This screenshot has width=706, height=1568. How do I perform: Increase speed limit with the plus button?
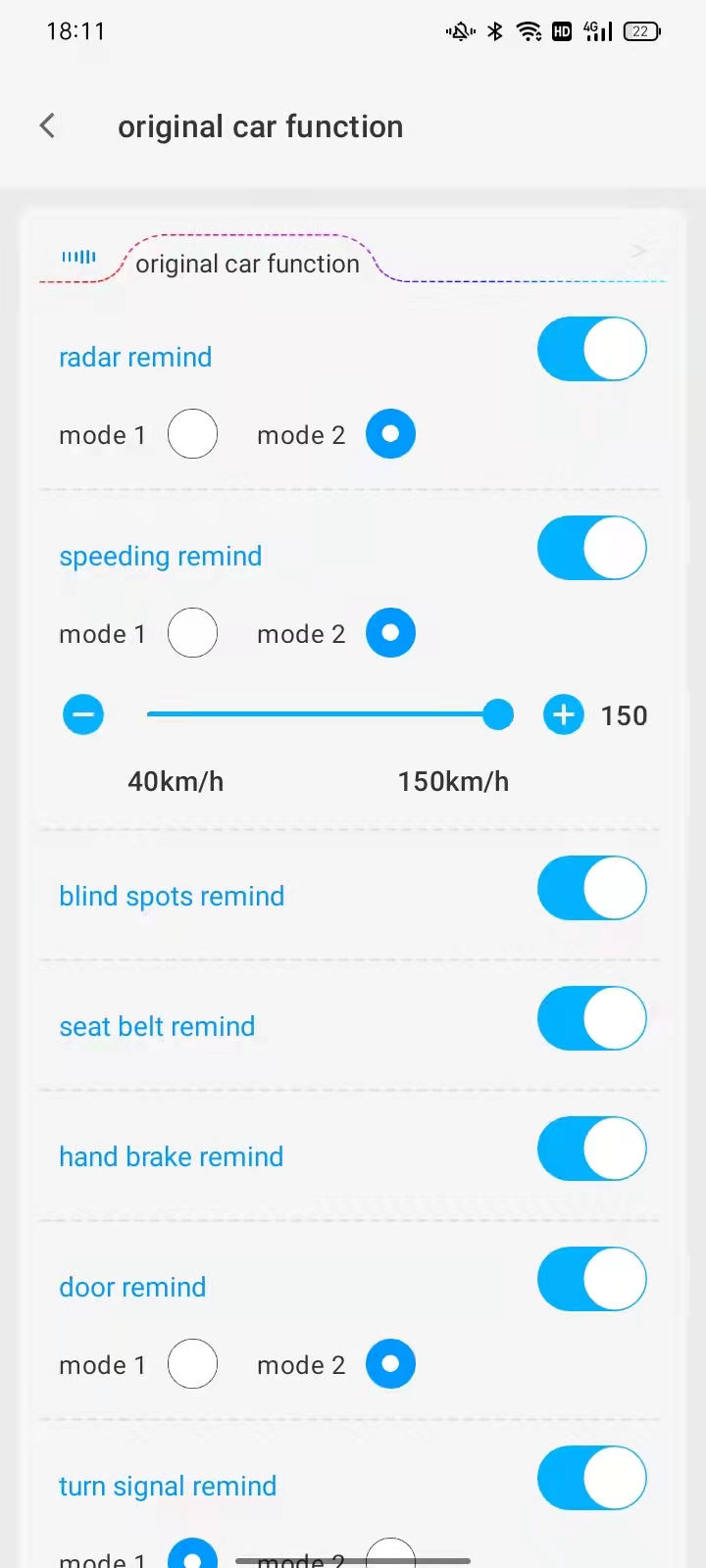[x=564, y=714]
